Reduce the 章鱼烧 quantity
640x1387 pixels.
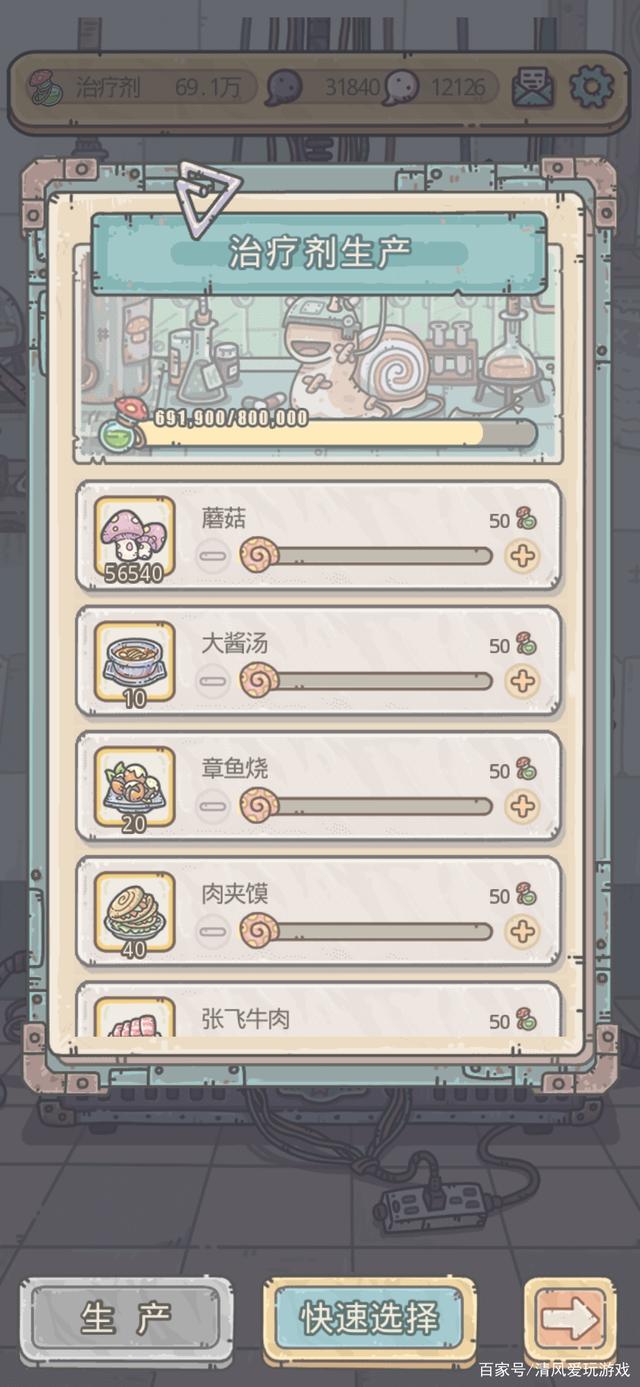click(x=213, y=806)
